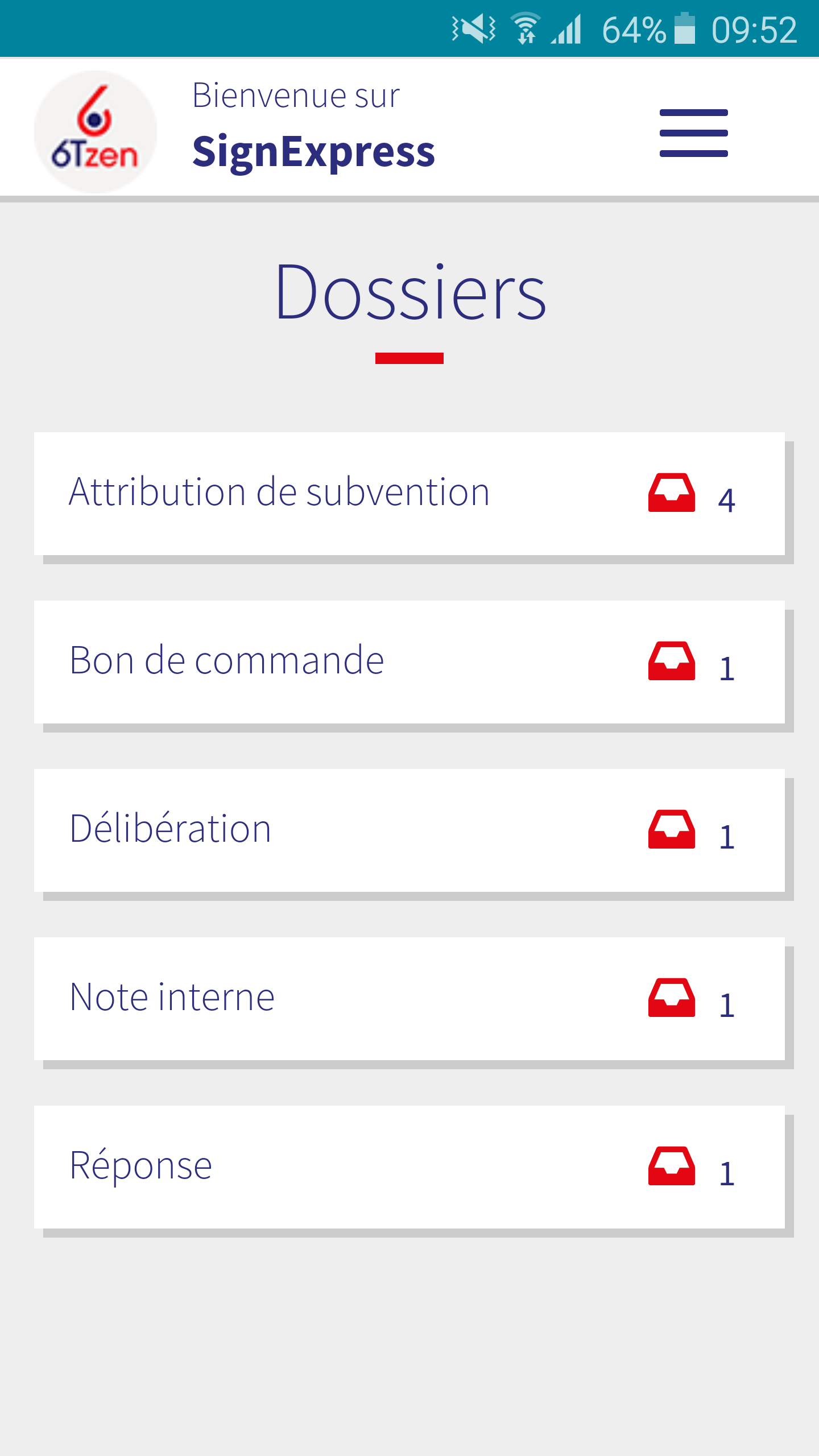The height and width of the screenshot is (1456, 819).
Task: Open the hamburger menu
Action: (x=693, y=133)
